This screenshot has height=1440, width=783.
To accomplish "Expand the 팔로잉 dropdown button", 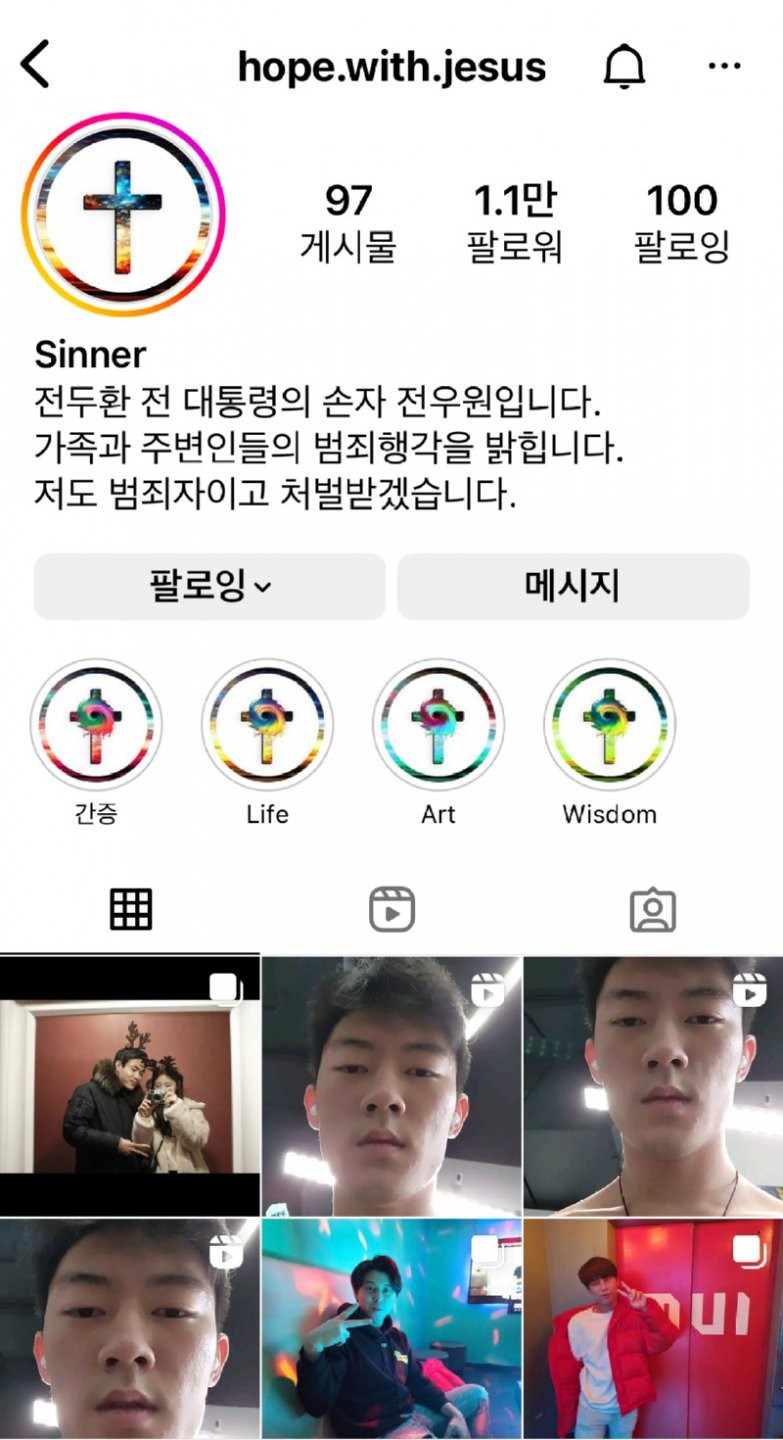I will pos(210,586).
